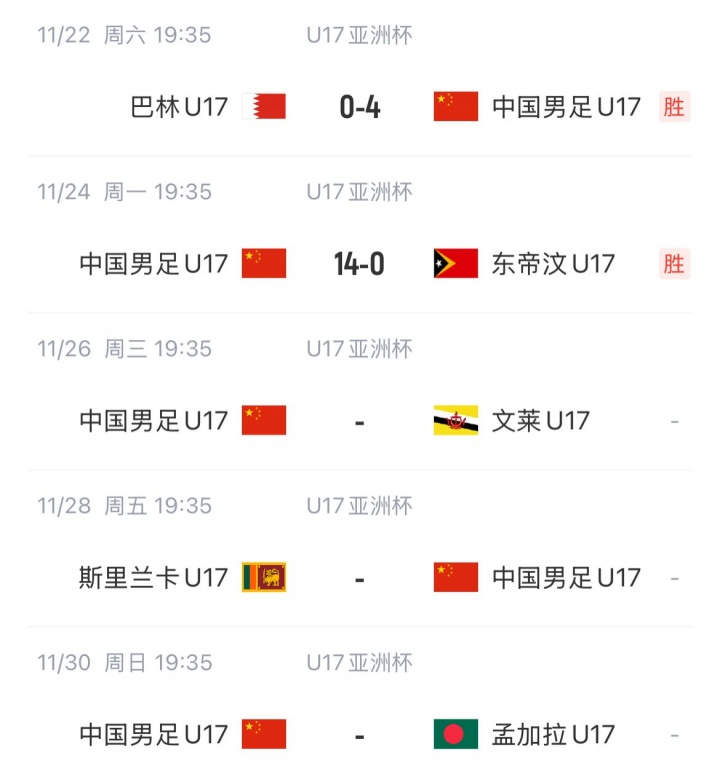Open the 巴林U17 vs 中国男足U17 match
720x782 pixels.
tap(360, 106)
